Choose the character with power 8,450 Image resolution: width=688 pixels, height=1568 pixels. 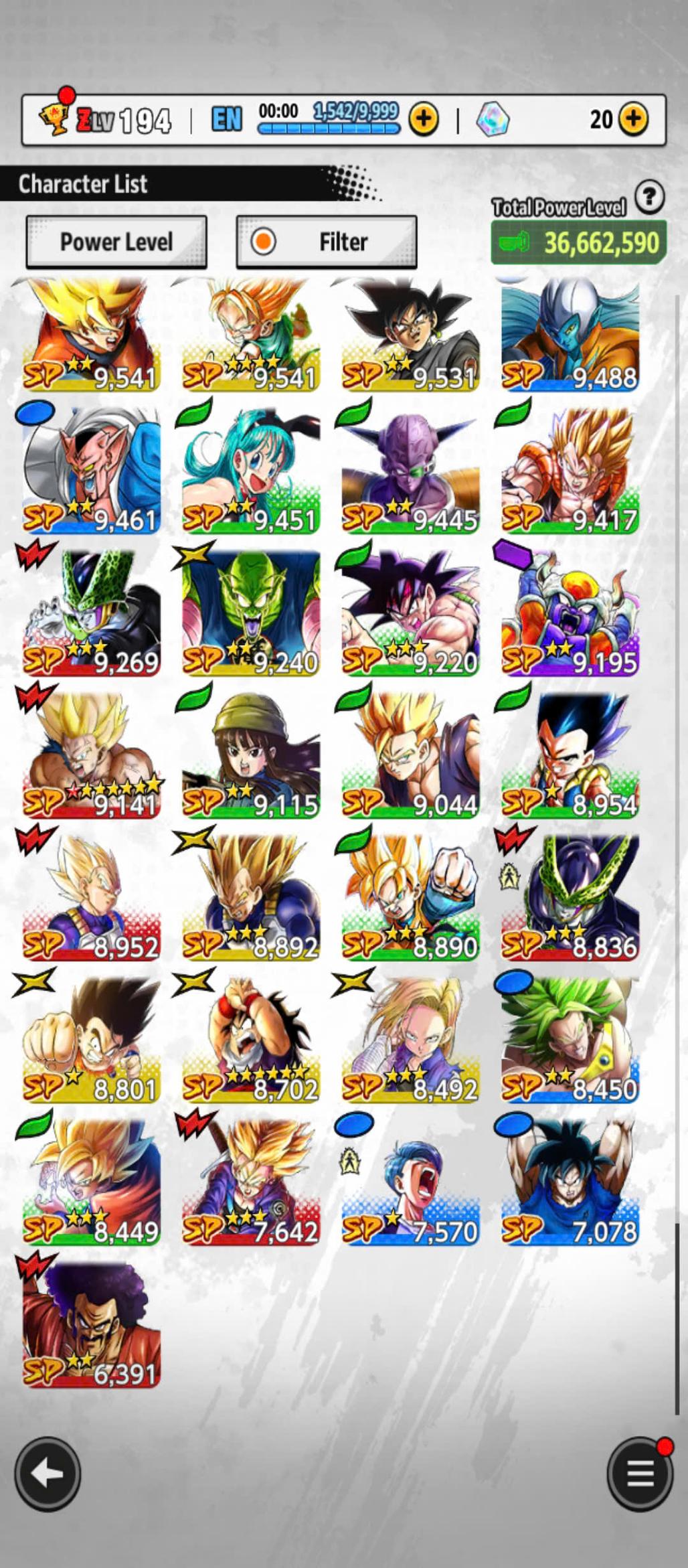tap(570, 1040)
